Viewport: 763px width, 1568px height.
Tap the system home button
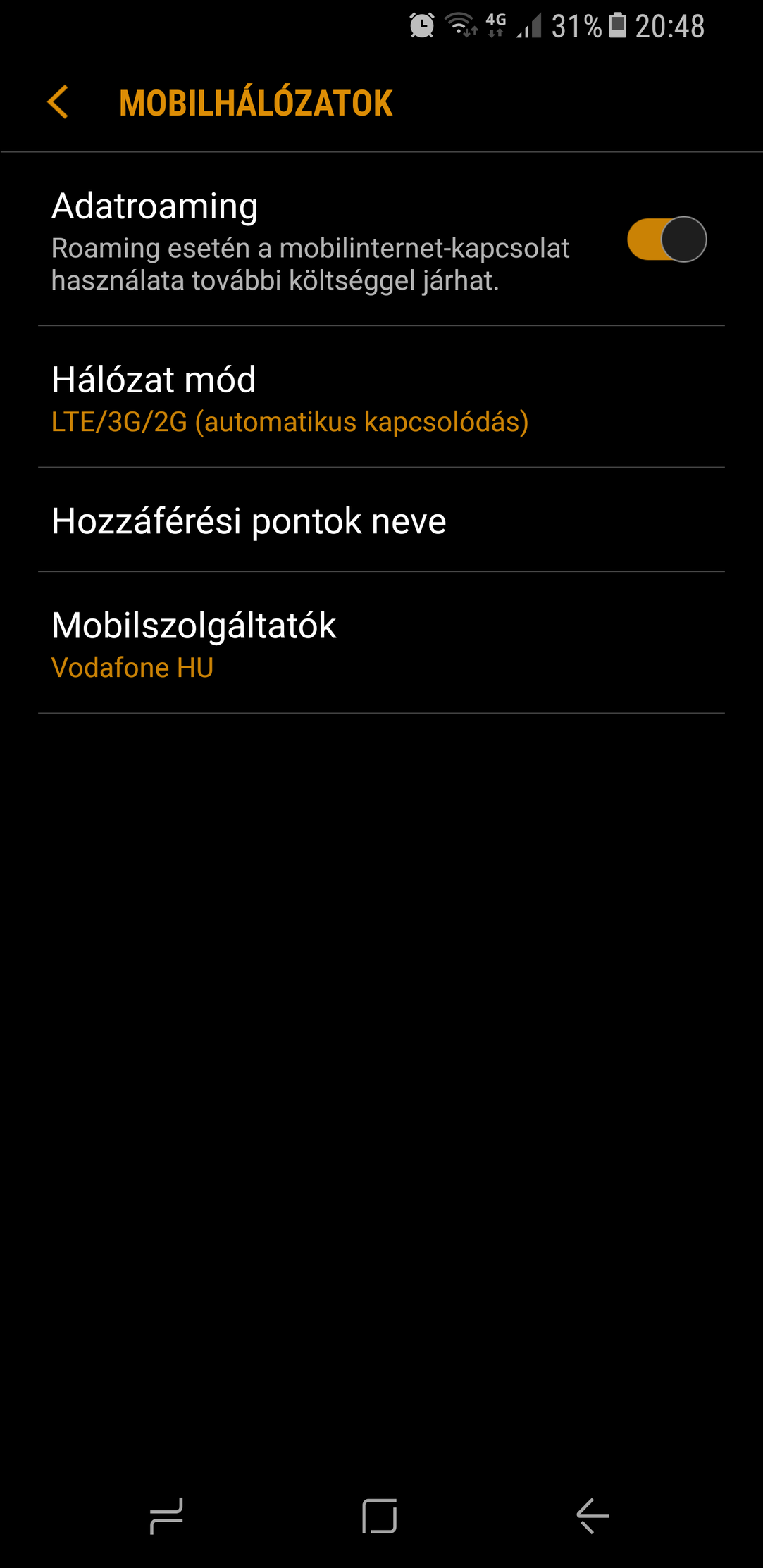pos(380,1515)
